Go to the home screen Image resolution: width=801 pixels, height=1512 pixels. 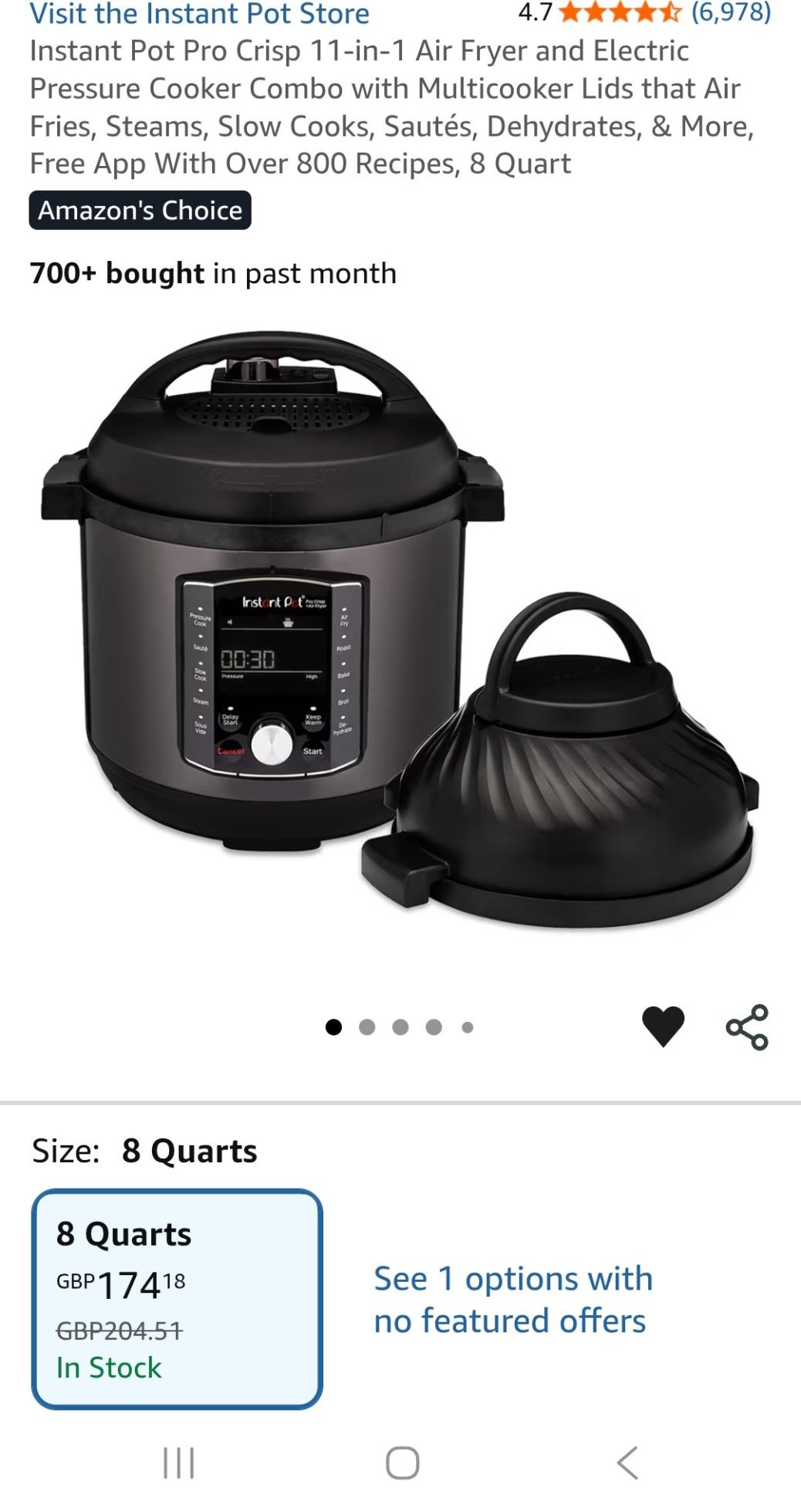tap(402, 1463)
